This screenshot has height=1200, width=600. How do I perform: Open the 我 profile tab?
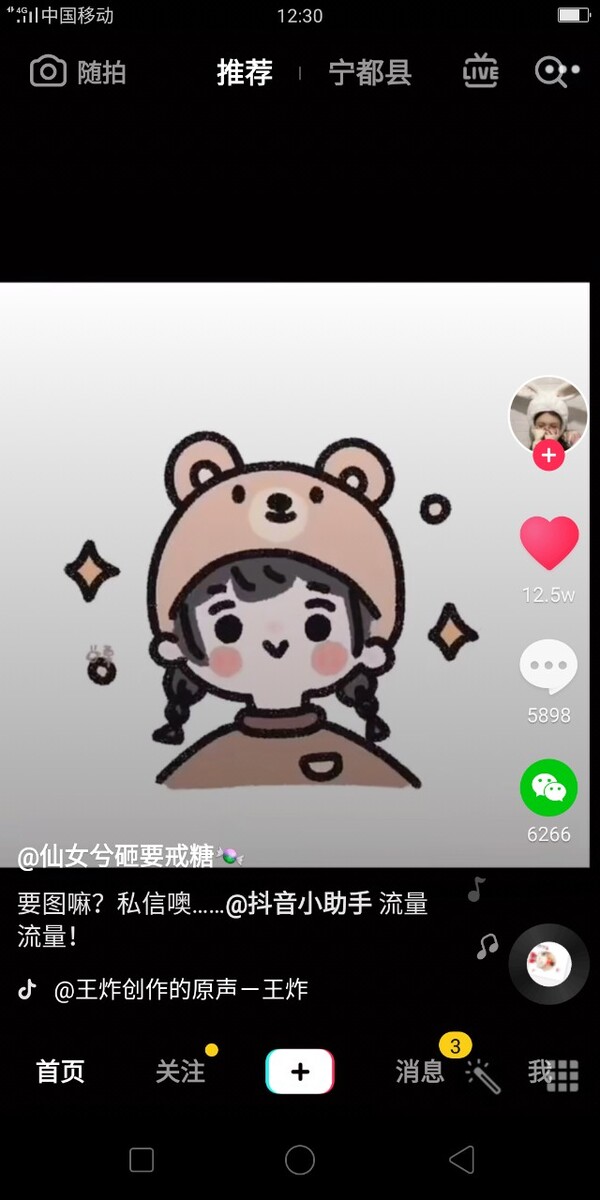tap(541, 1071)
